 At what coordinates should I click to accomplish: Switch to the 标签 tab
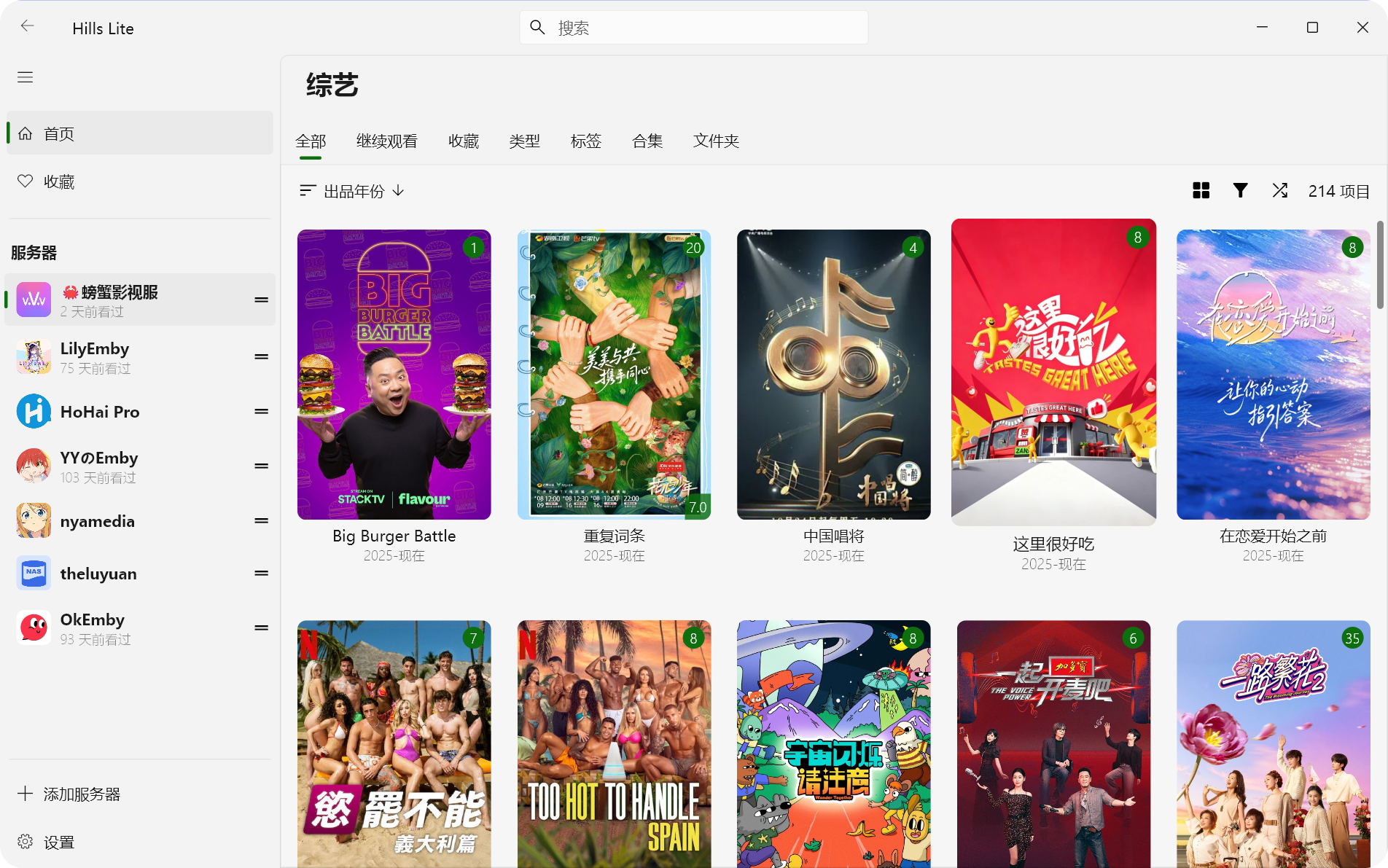(x=585, y=141)
